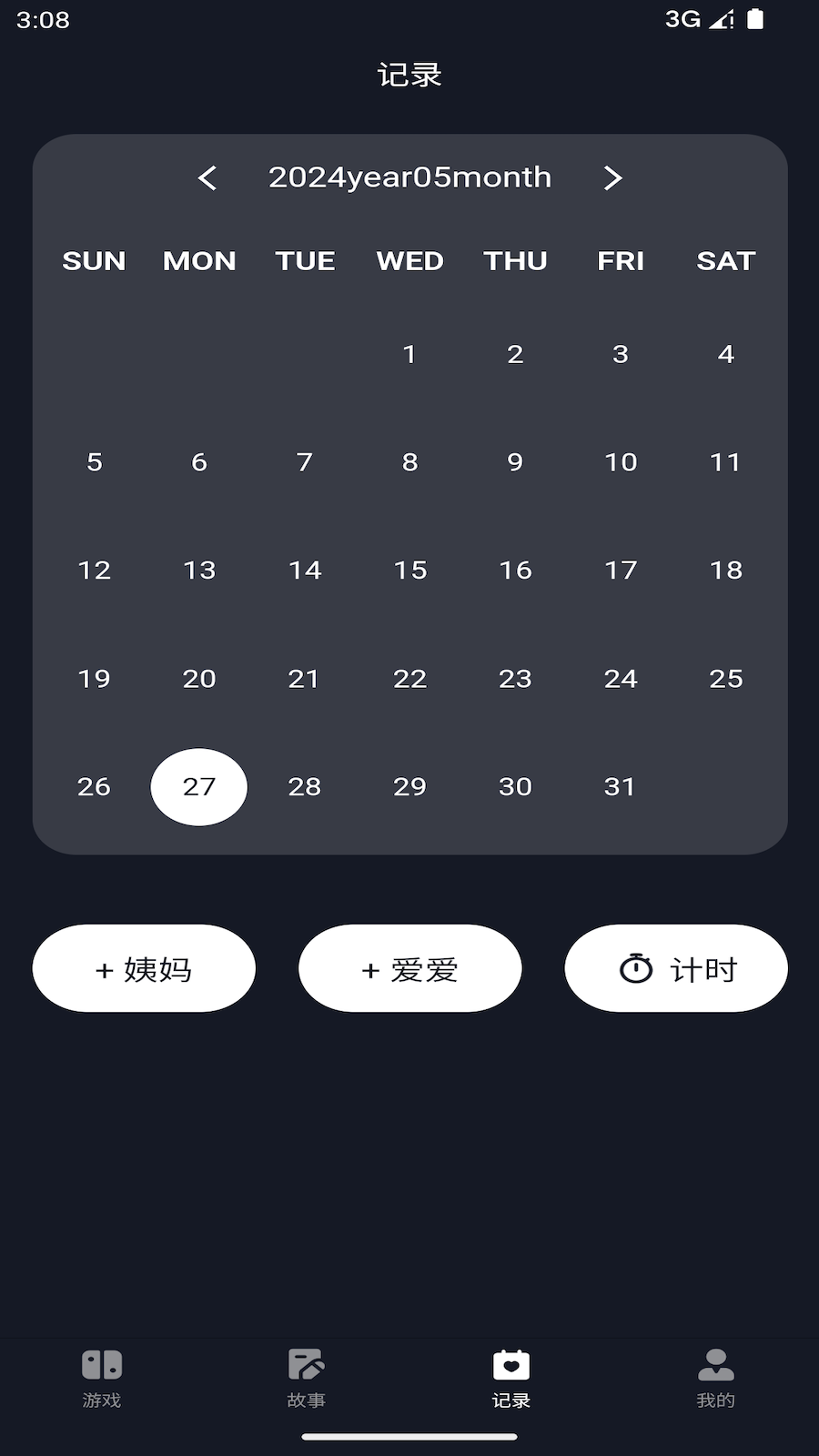819x1456 pixels.
Task: Tap the stopwatch icon on the 计时 button
Action: (635, 968)
